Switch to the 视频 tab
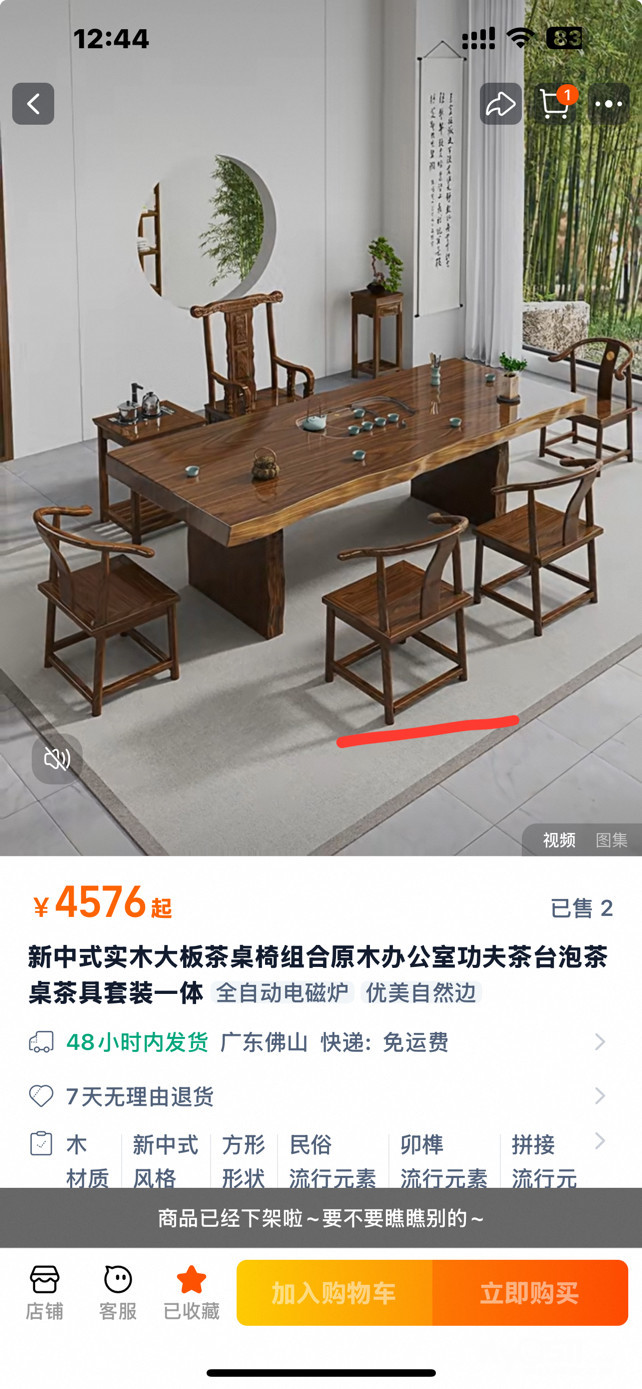642x1389 pixels. pos(559,840)
